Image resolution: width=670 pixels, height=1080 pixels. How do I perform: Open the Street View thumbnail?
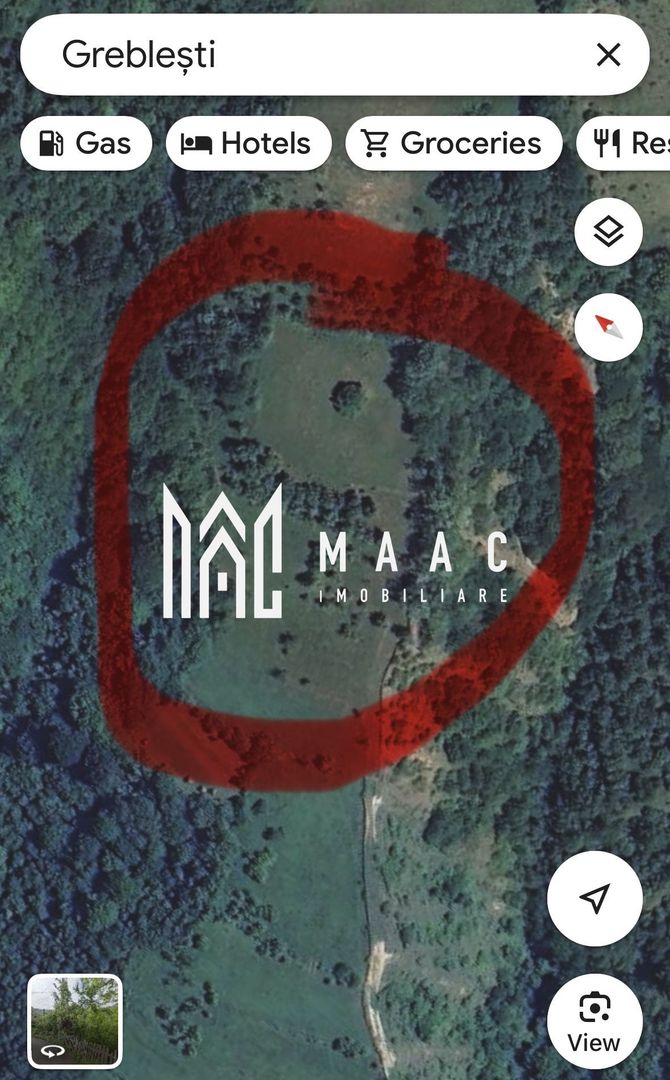click(x=75, y=1020)
